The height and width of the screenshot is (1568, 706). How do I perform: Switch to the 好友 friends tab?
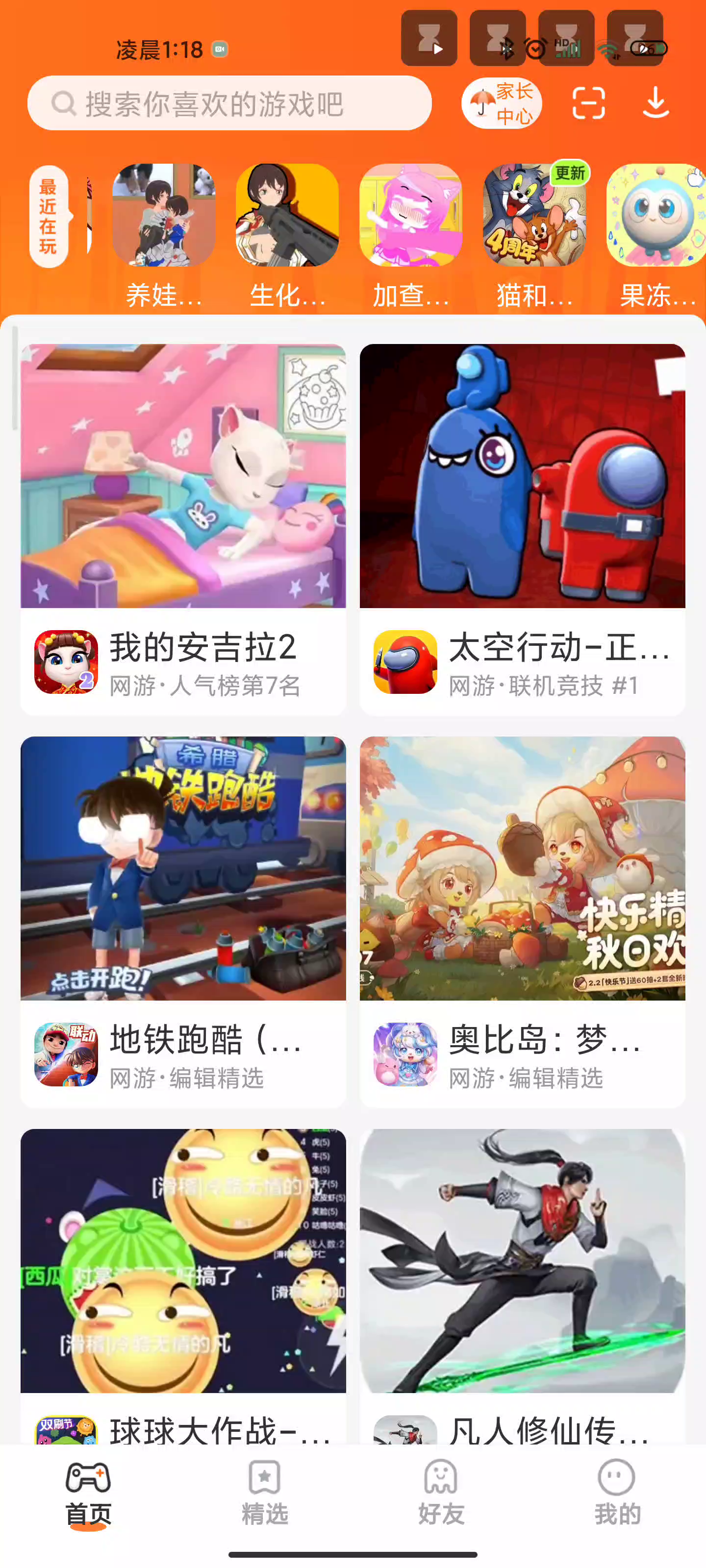[x=441, y=1493]
